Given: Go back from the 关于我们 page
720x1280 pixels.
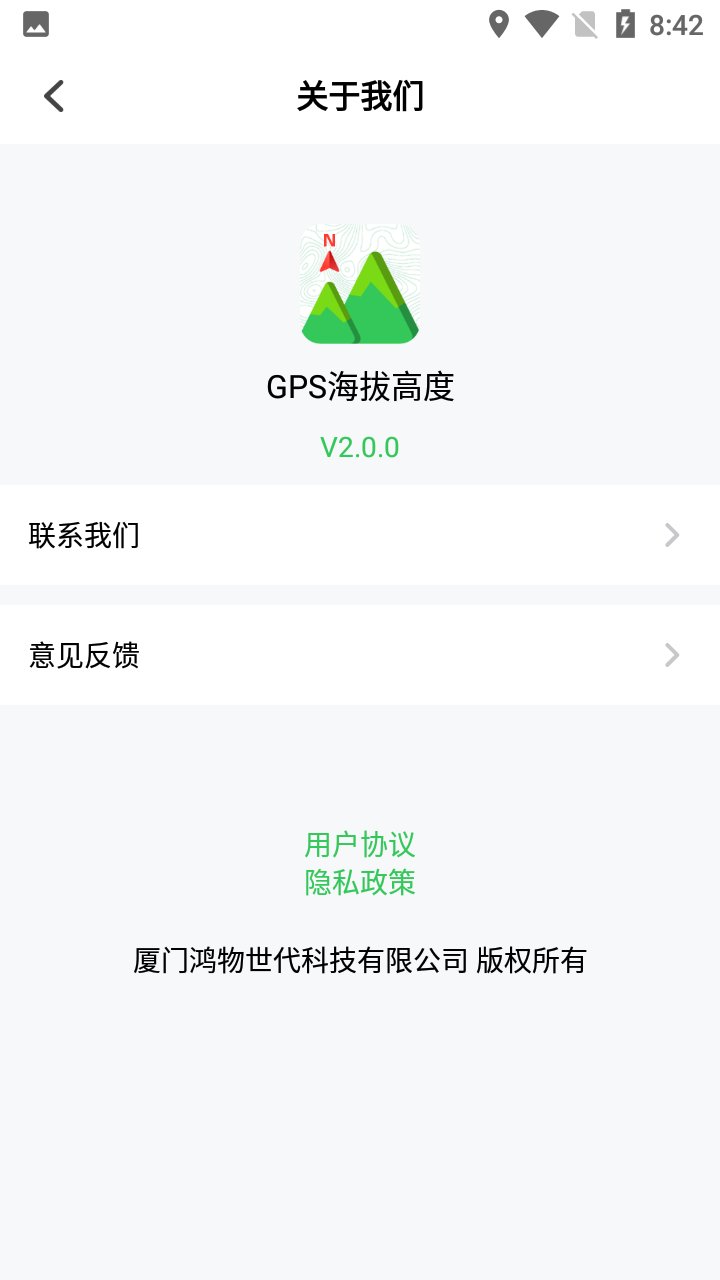Looking at the screenshot, I should pos(54,96).
